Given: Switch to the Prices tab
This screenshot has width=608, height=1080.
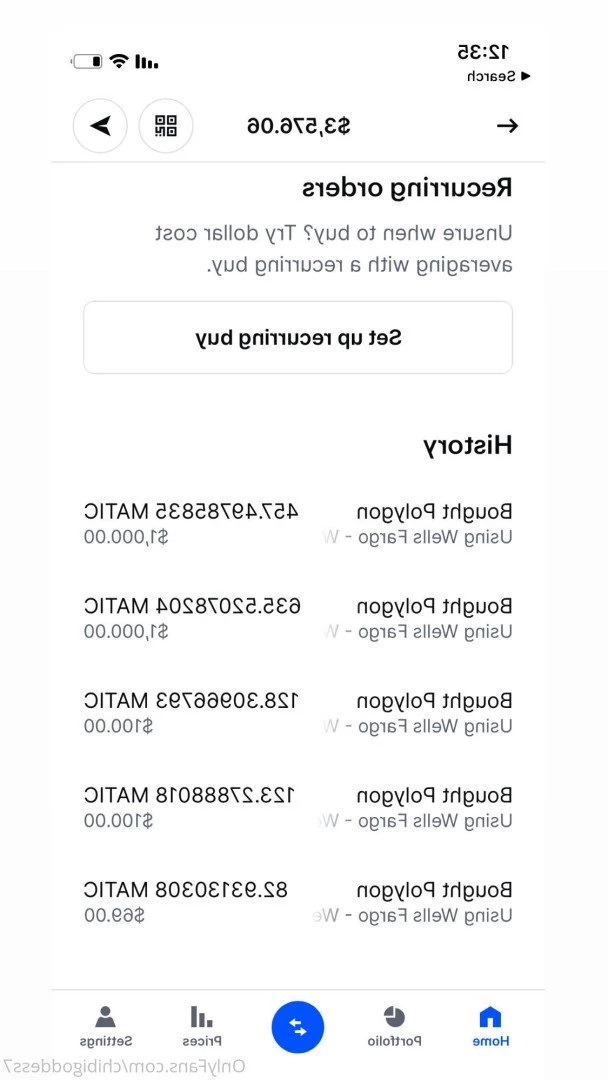Looking at the screenshot, I should pyautogui.click(x=202, y=1026).
